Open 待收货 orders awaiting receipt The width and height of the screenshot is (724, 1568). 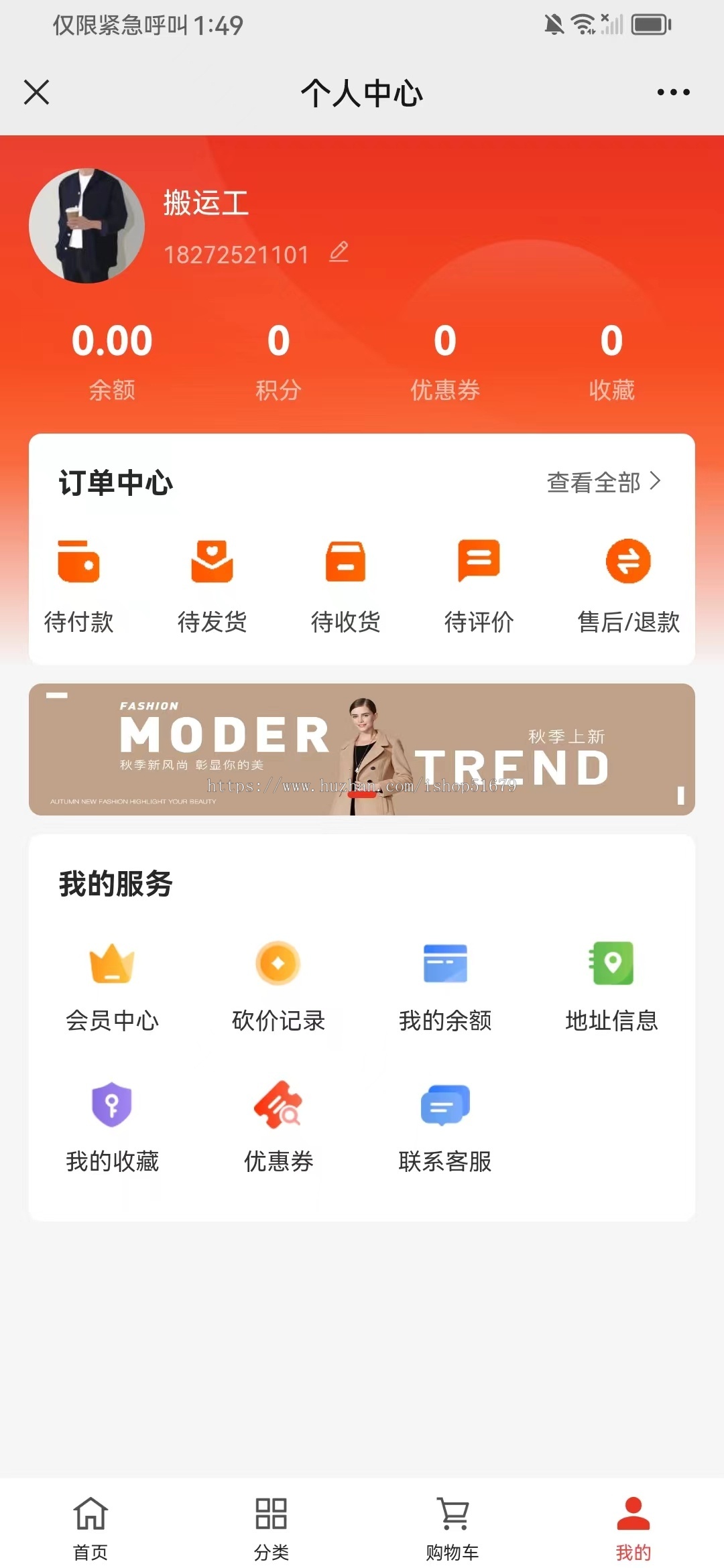pyautogui.click(x=345, y=584)
